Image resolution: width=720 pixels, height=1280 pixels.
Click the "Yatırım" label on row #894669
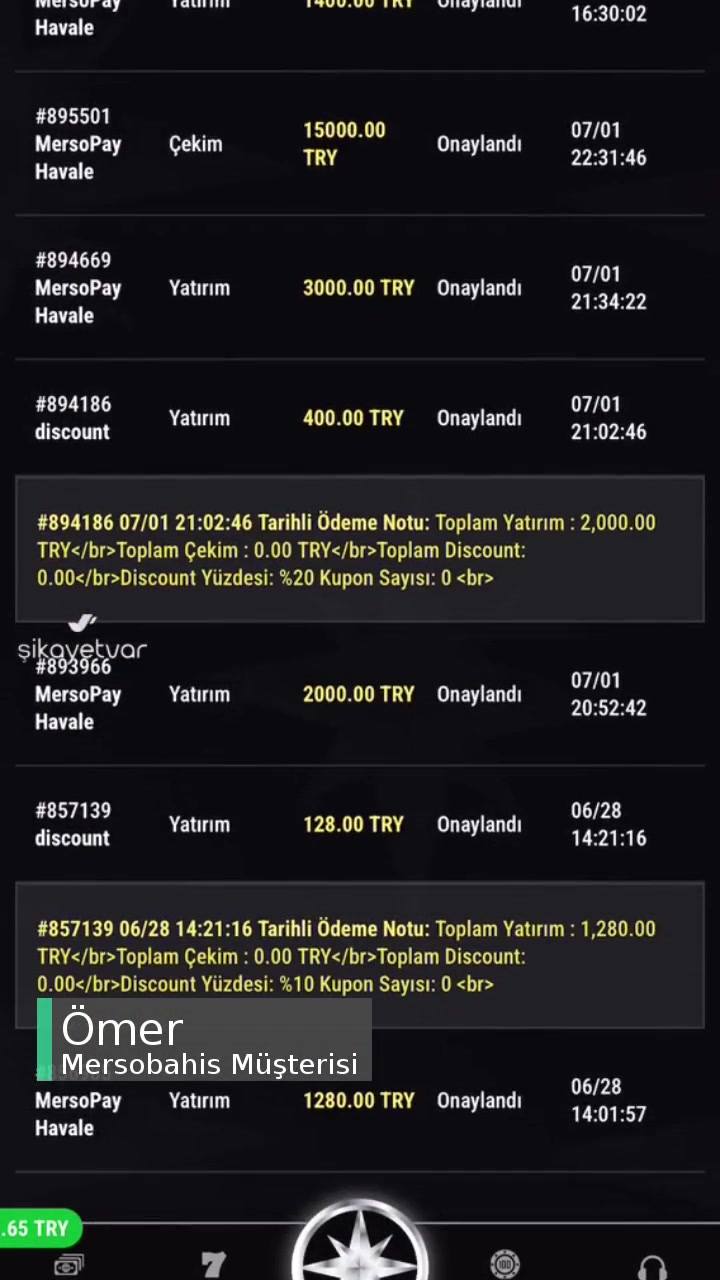tap(199, 288)
